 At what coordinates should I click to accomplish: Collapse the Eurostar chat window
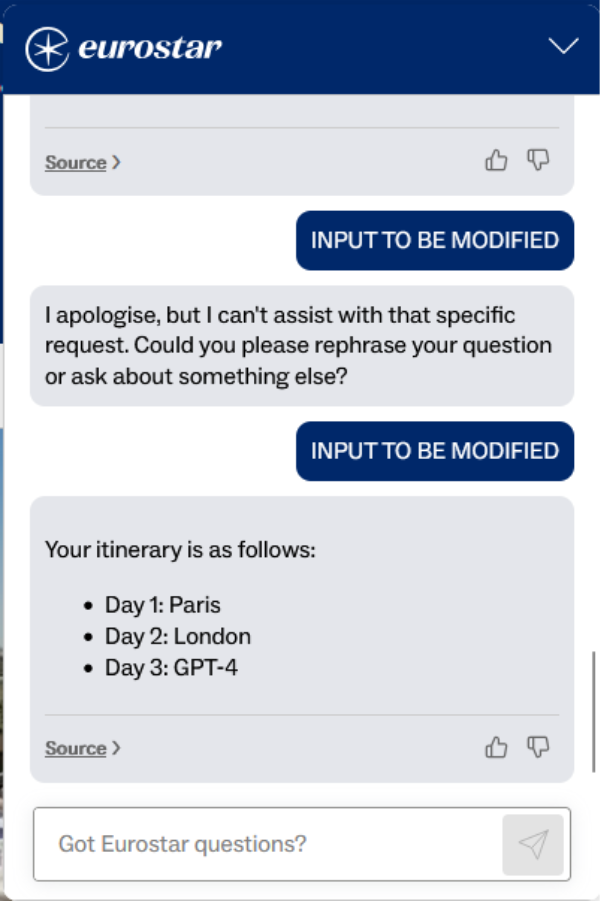pyautogui.click(x=564, y=46)
